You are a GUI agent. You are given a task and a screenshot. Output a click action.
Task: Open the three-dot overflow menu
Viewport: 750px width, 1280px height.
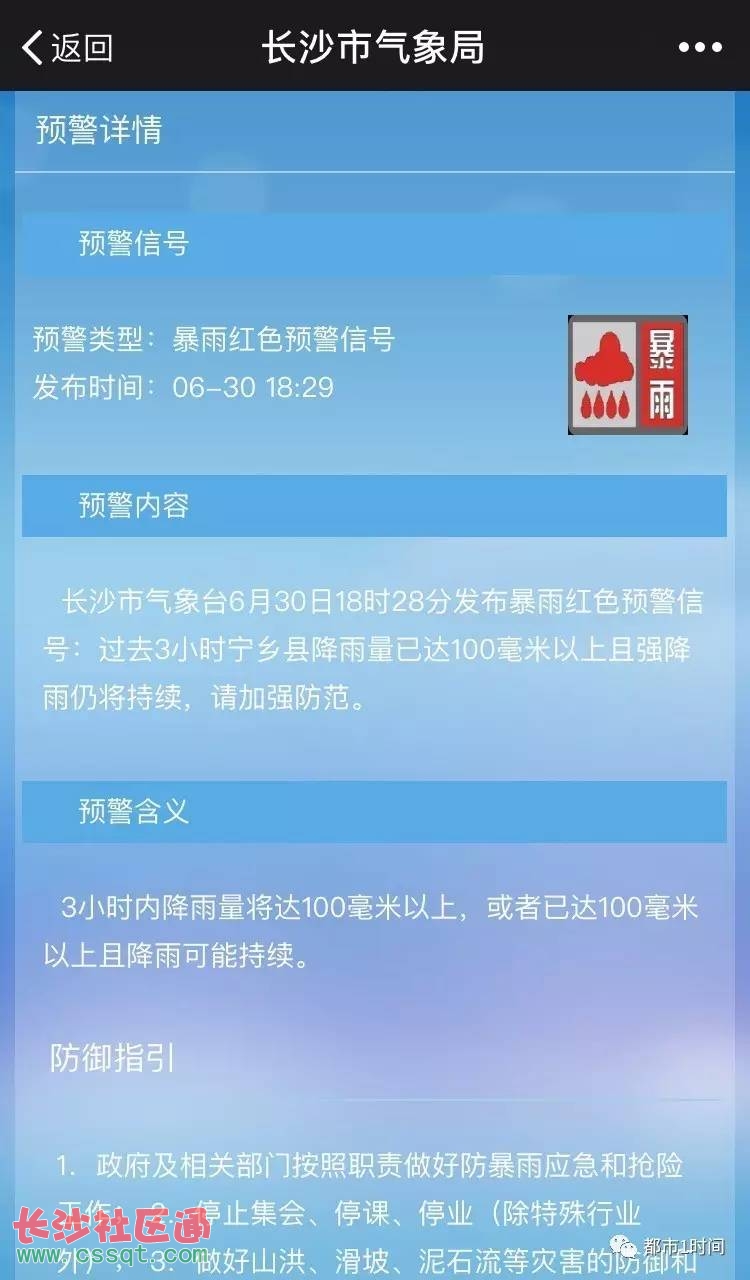(699, 47)
